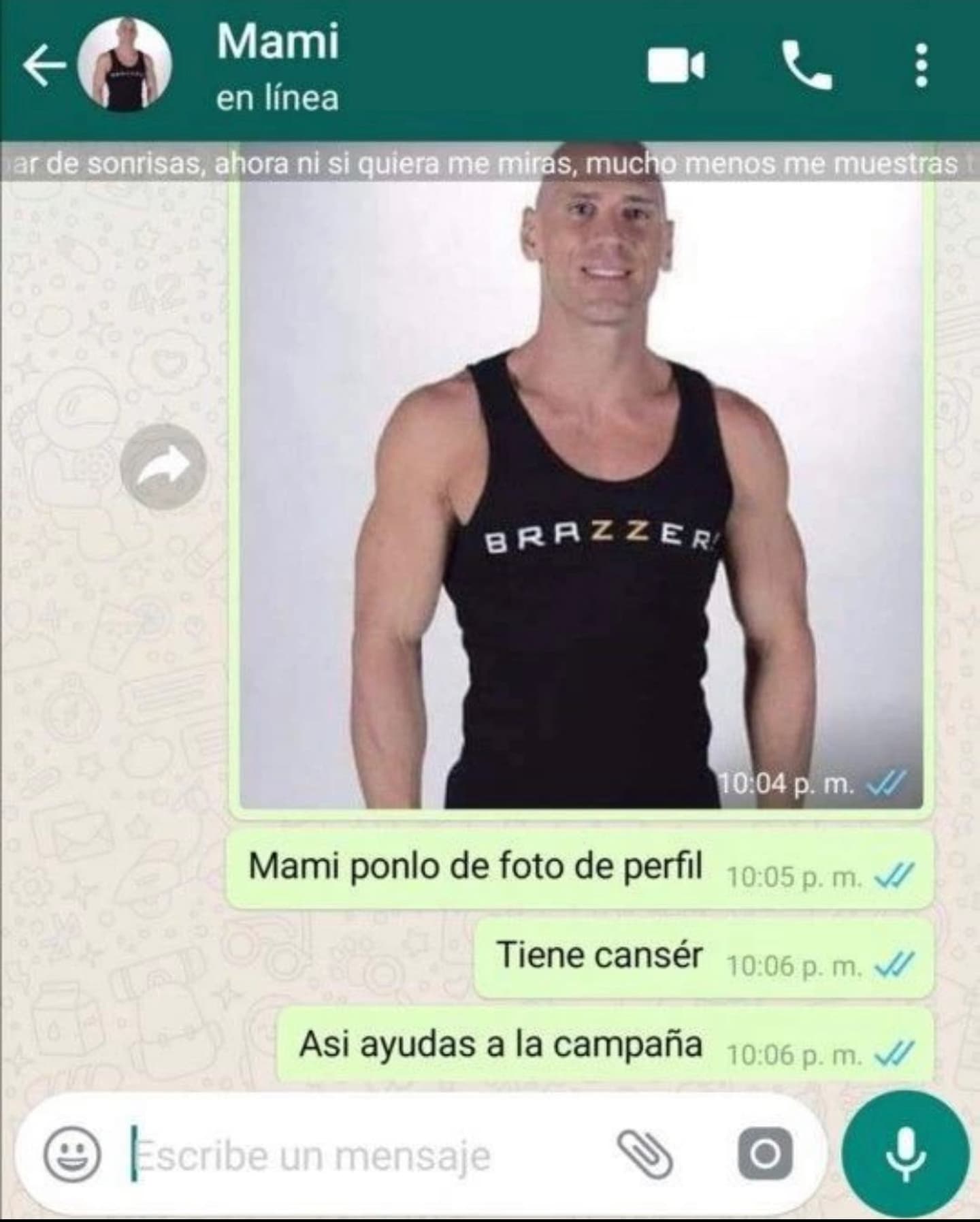The image size is (980, 1222).
Task: Open the overflow menu
Action: pos(921,67)
